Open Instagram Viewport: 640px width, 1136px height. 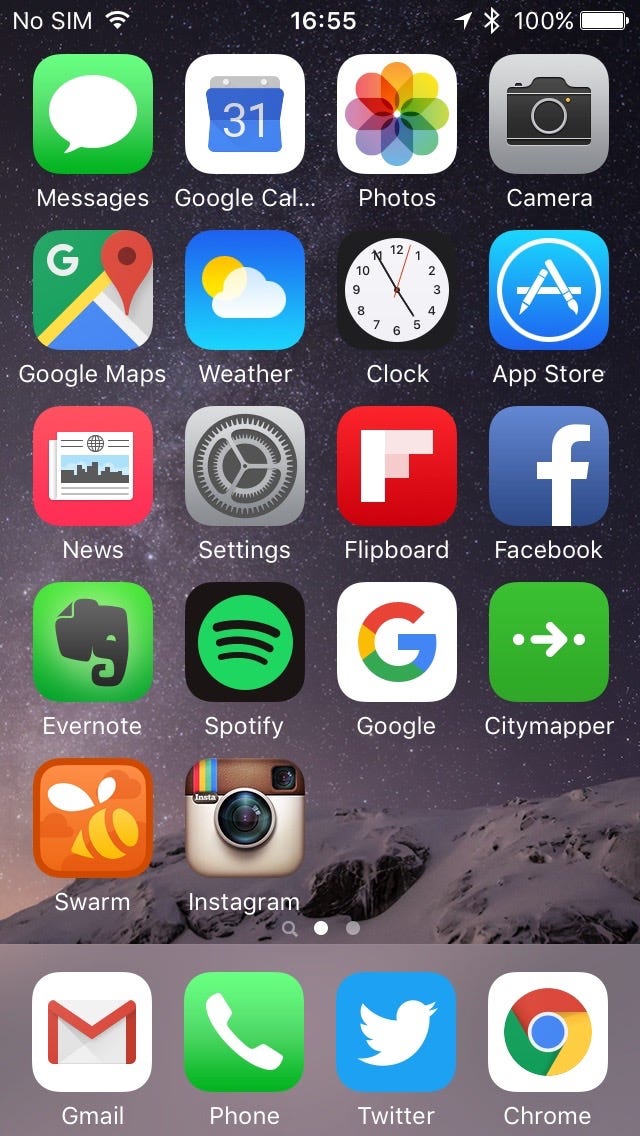coord(245,818)
